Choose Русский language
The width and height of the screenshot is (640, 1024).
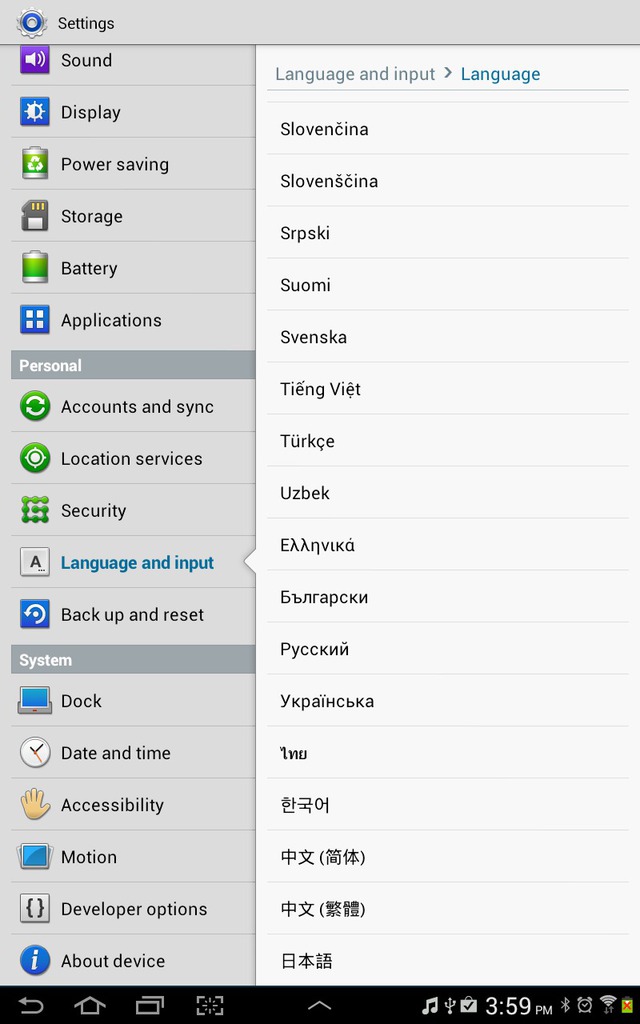coord(448,649)
